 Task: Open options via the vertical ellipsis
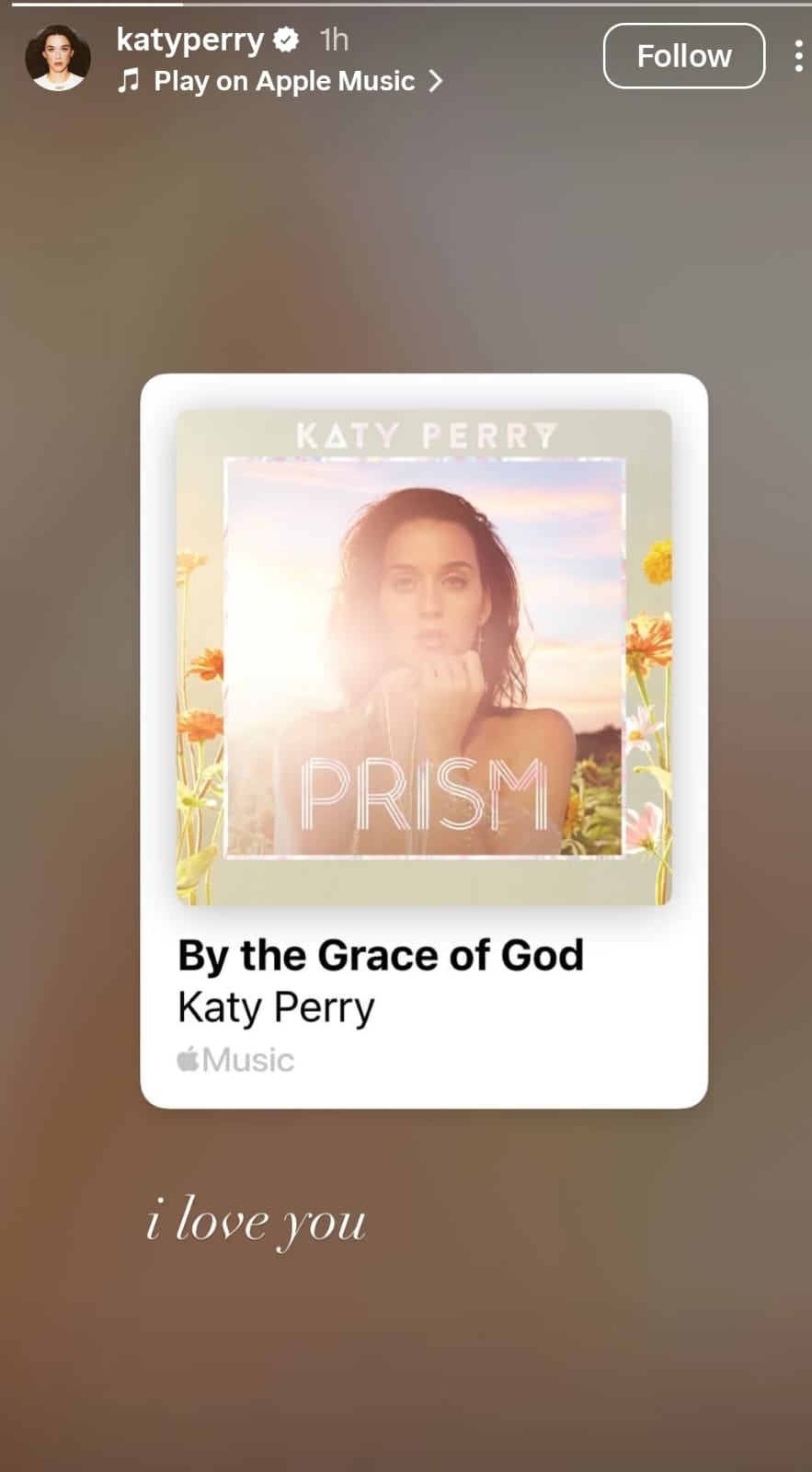(x=799, y=56)
